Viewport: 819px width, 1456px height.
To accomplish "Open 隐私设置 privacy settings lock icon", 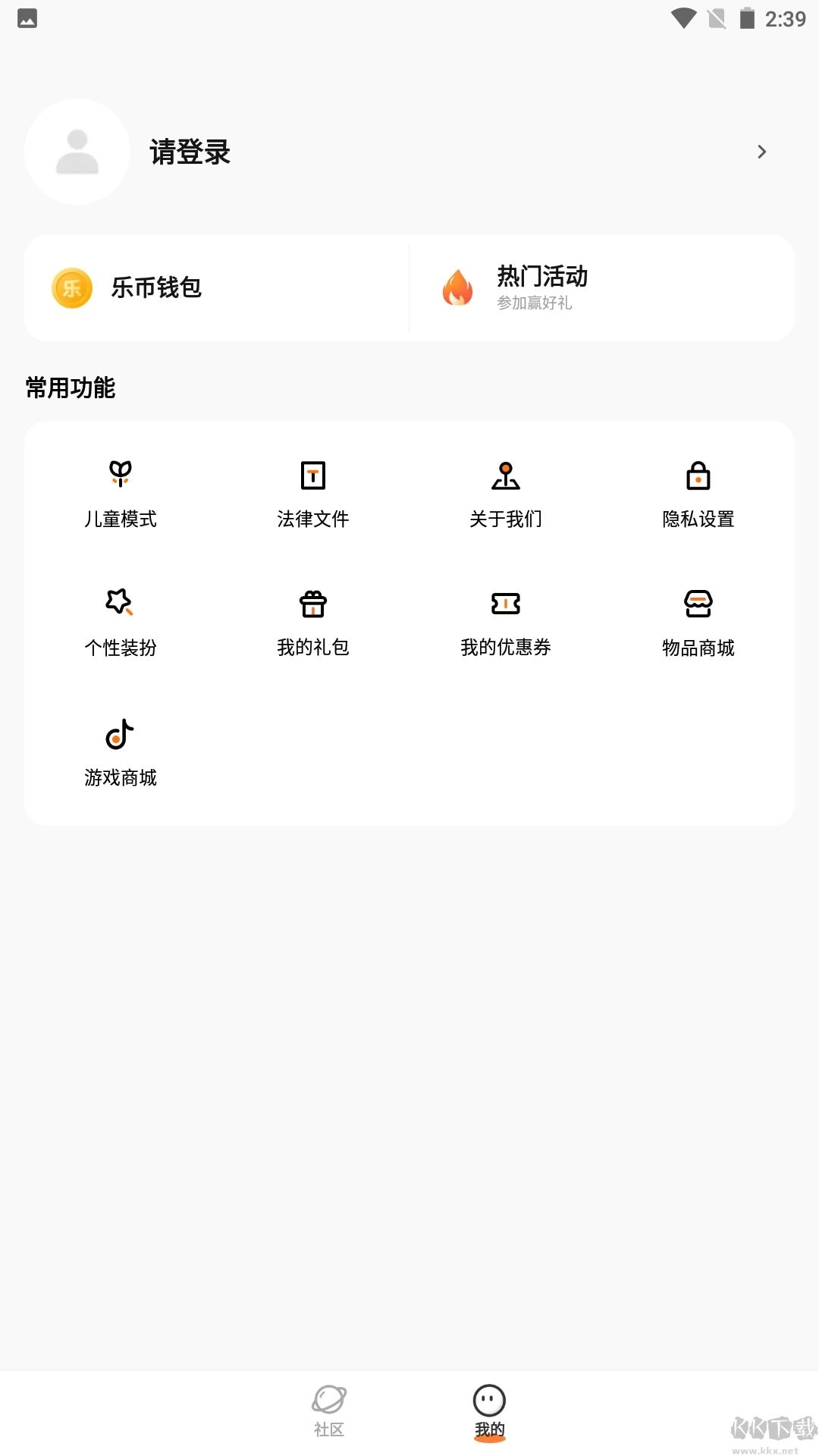I will click(698, 475).
